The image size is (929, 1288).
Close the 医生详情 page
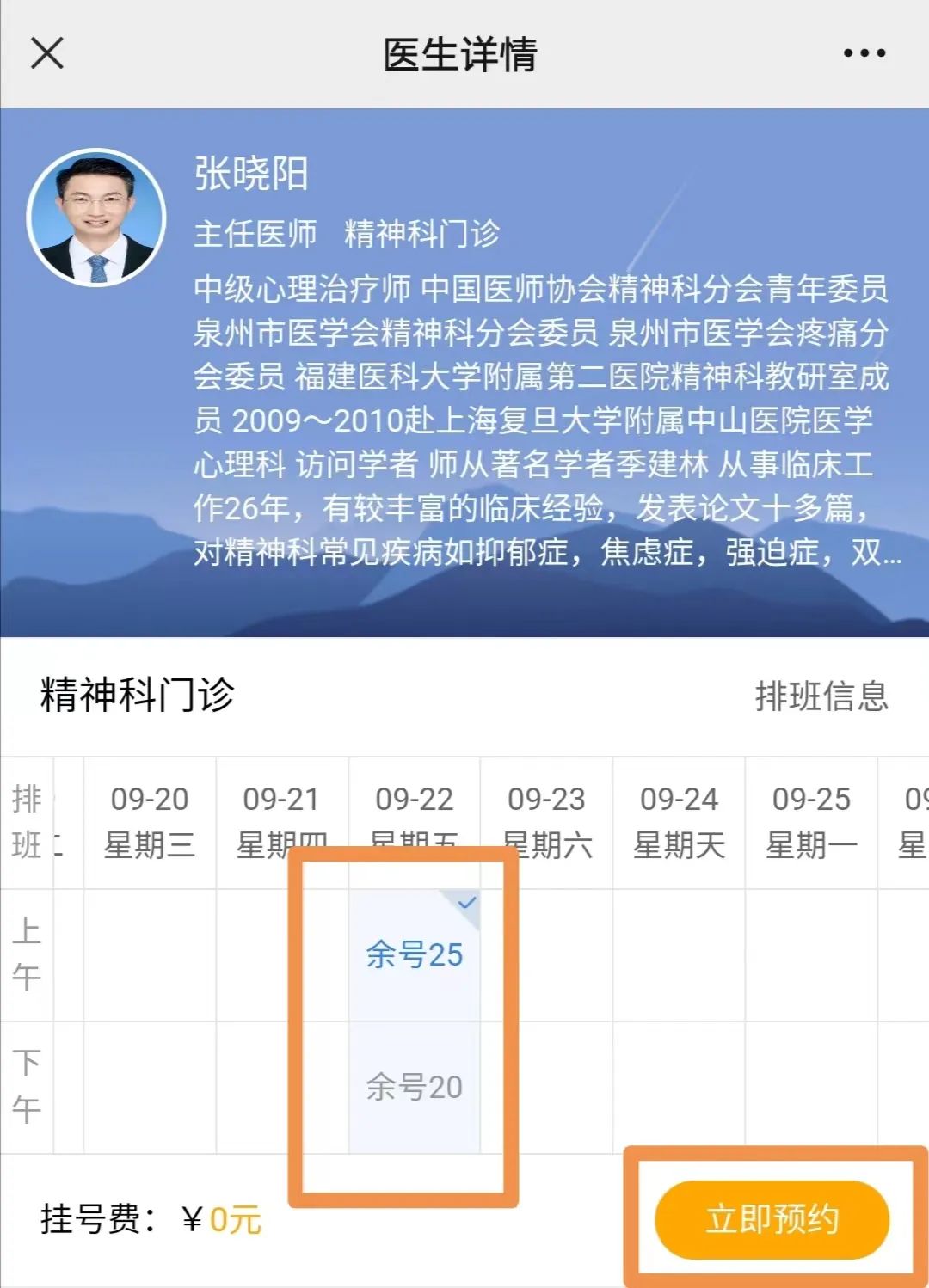tap(47, 53)
